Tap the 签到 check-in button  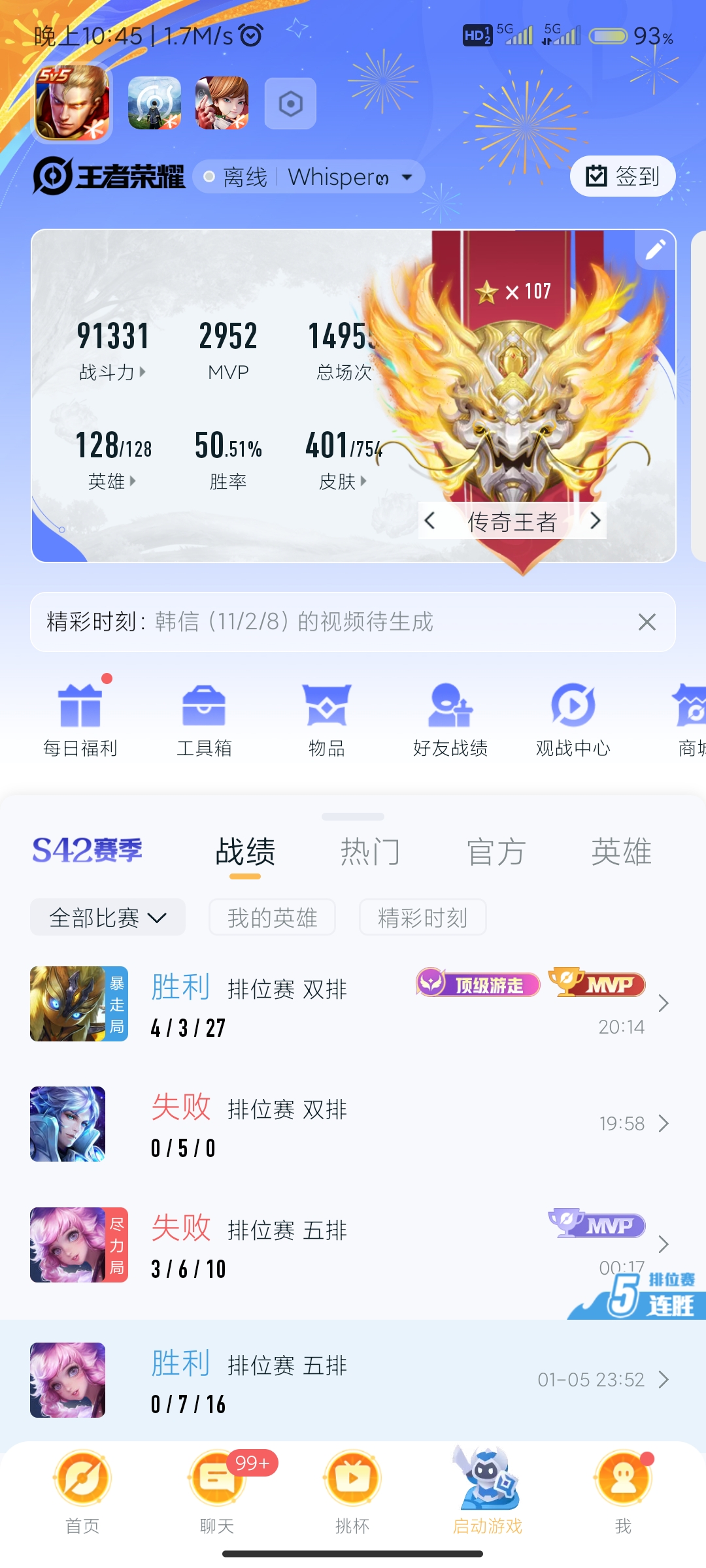click(622, 176)
